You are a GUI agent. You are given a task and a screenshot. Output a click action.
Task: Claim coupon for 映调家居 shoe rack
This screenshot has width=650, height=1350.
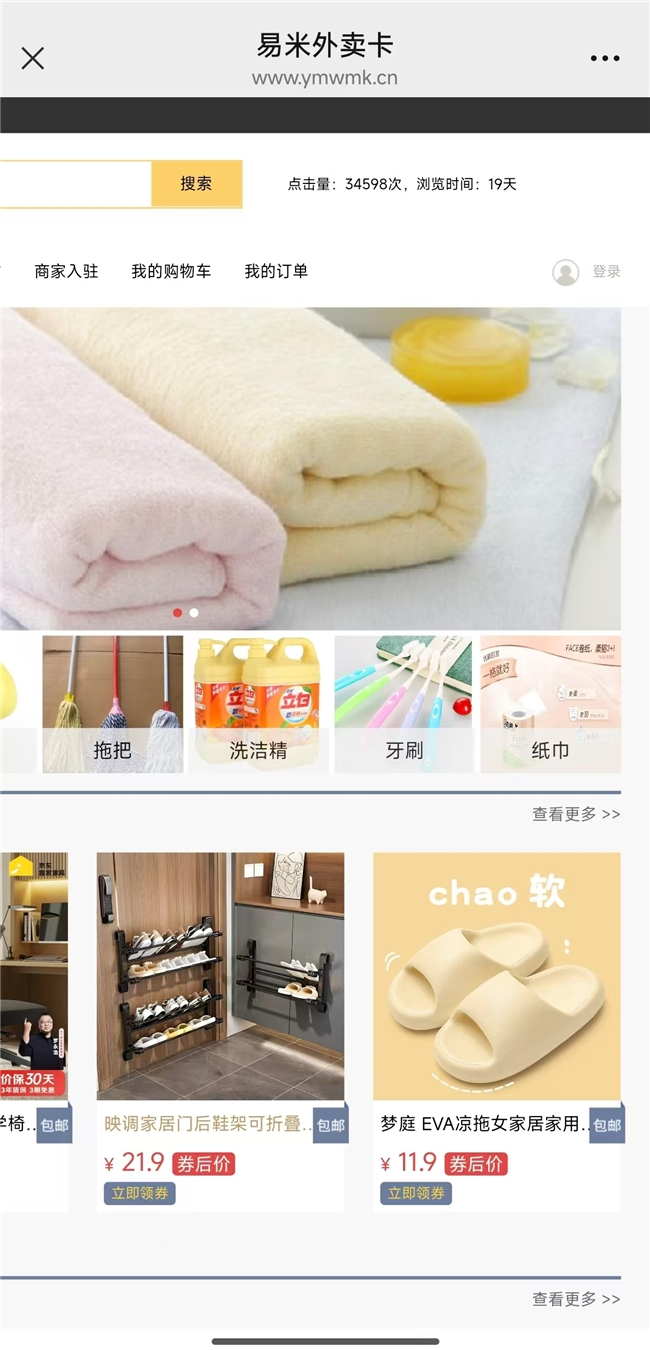pos(139,1193)
